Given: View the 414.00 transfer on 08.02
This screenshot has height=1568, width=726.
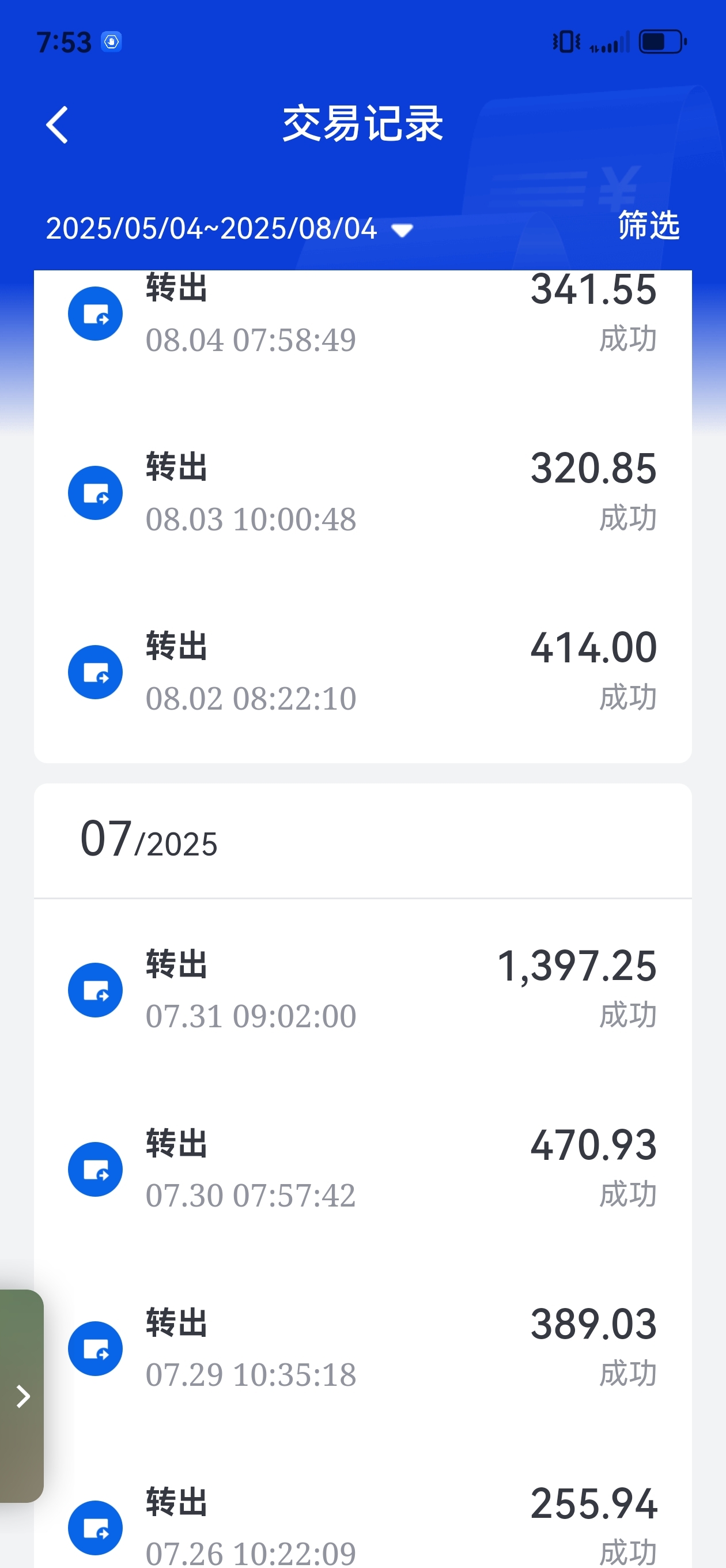Looking at the screenshot, I should (x=362, y=672).
